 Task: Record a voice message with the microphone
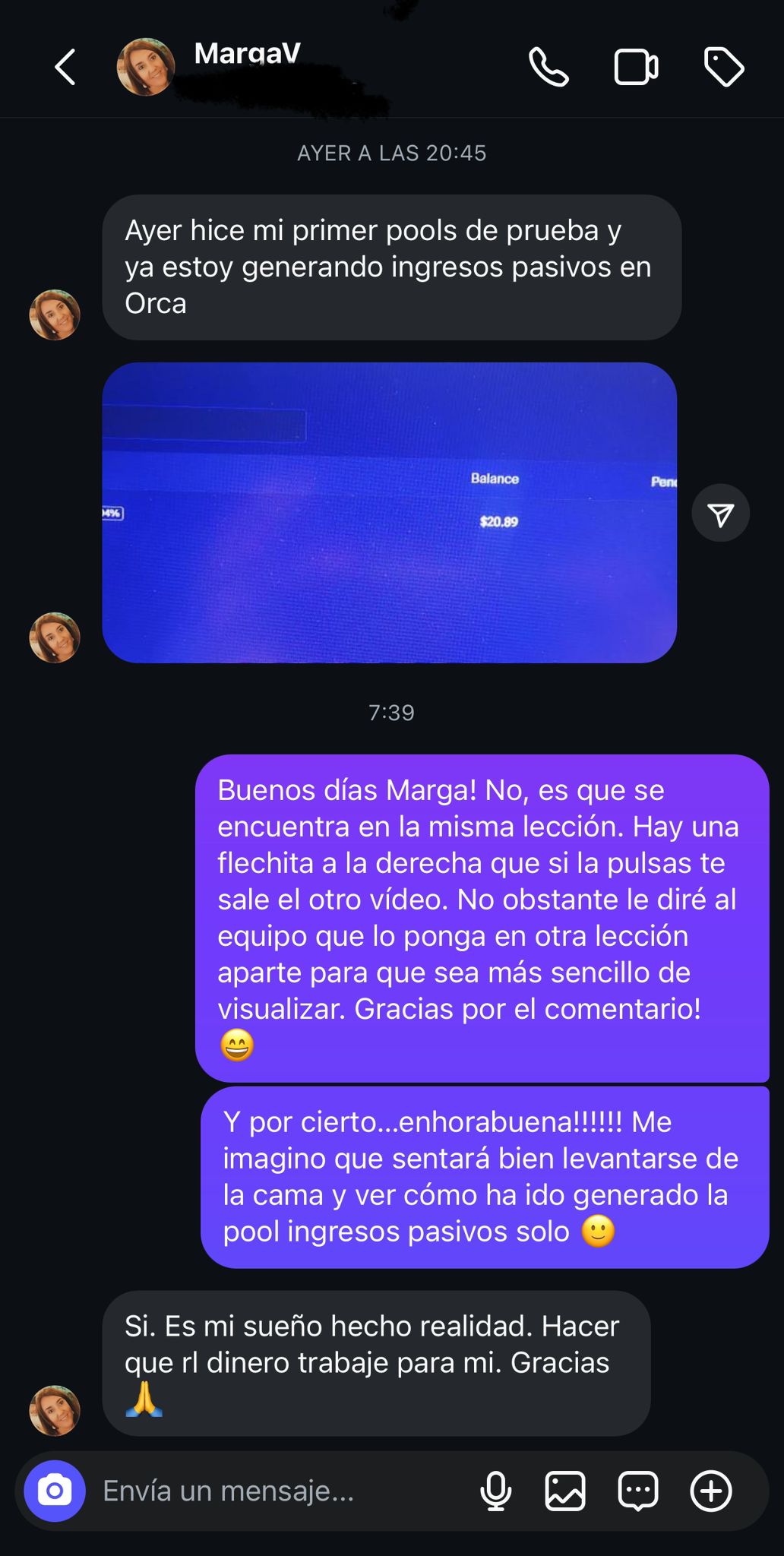point(496,1491)
